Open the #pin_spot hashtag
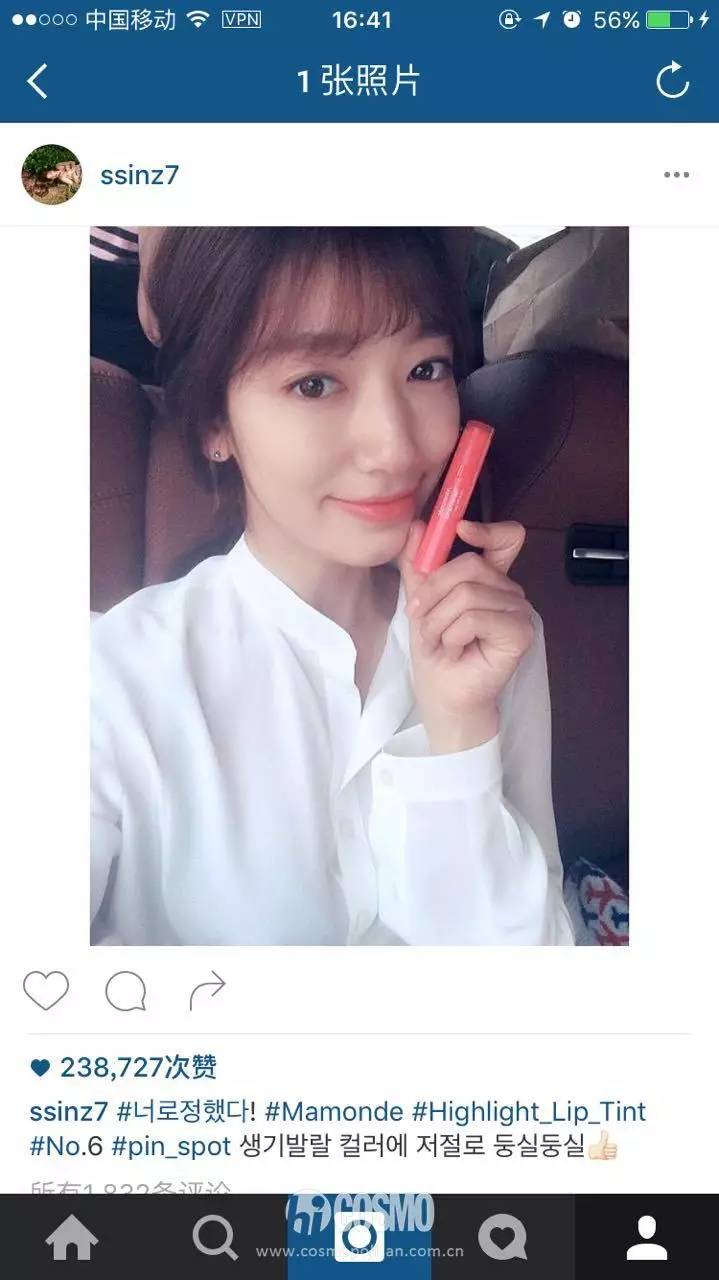The image size is (719, 1280). pyautogui.click(x=171, y=1146)
